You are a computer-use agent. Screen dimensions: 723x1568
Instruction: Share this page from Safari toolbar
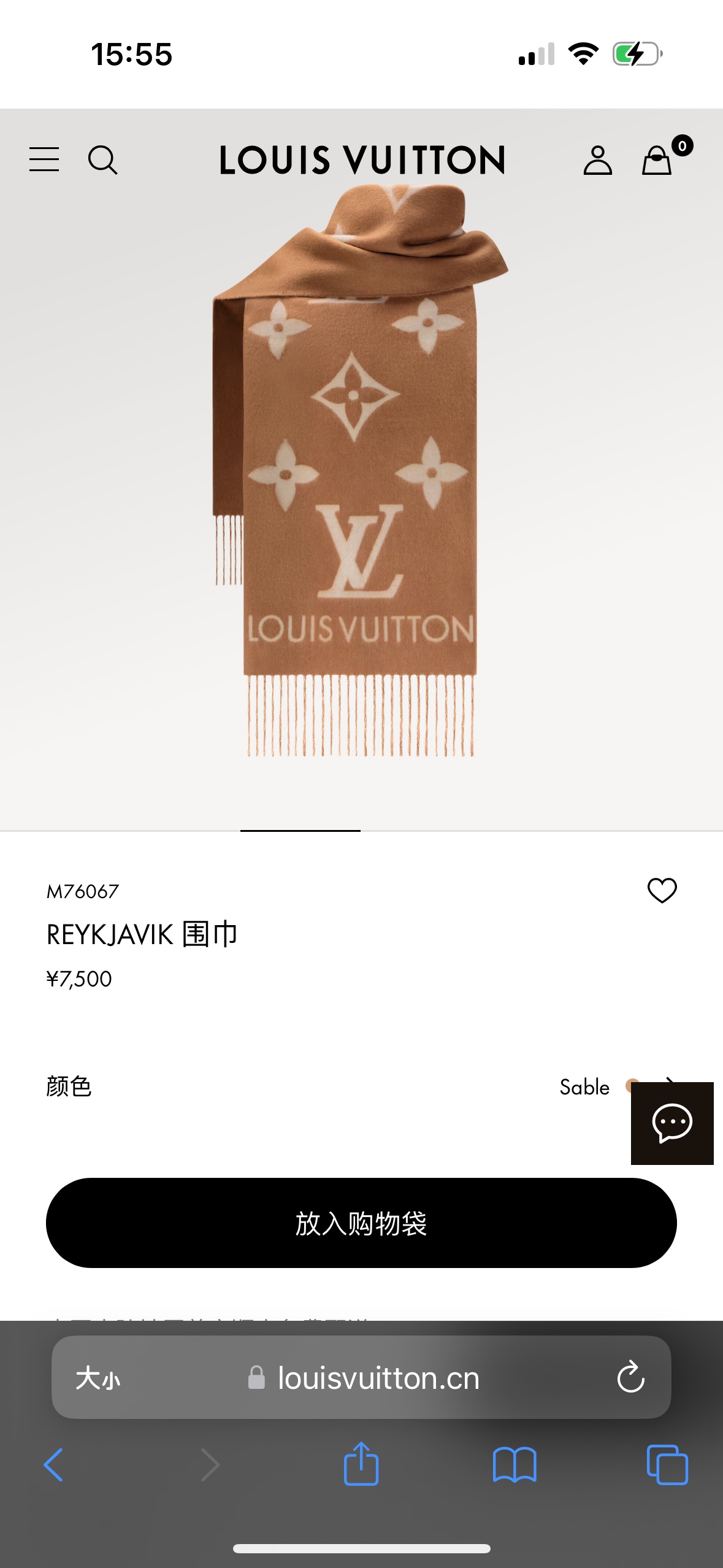pos(361,1464)
